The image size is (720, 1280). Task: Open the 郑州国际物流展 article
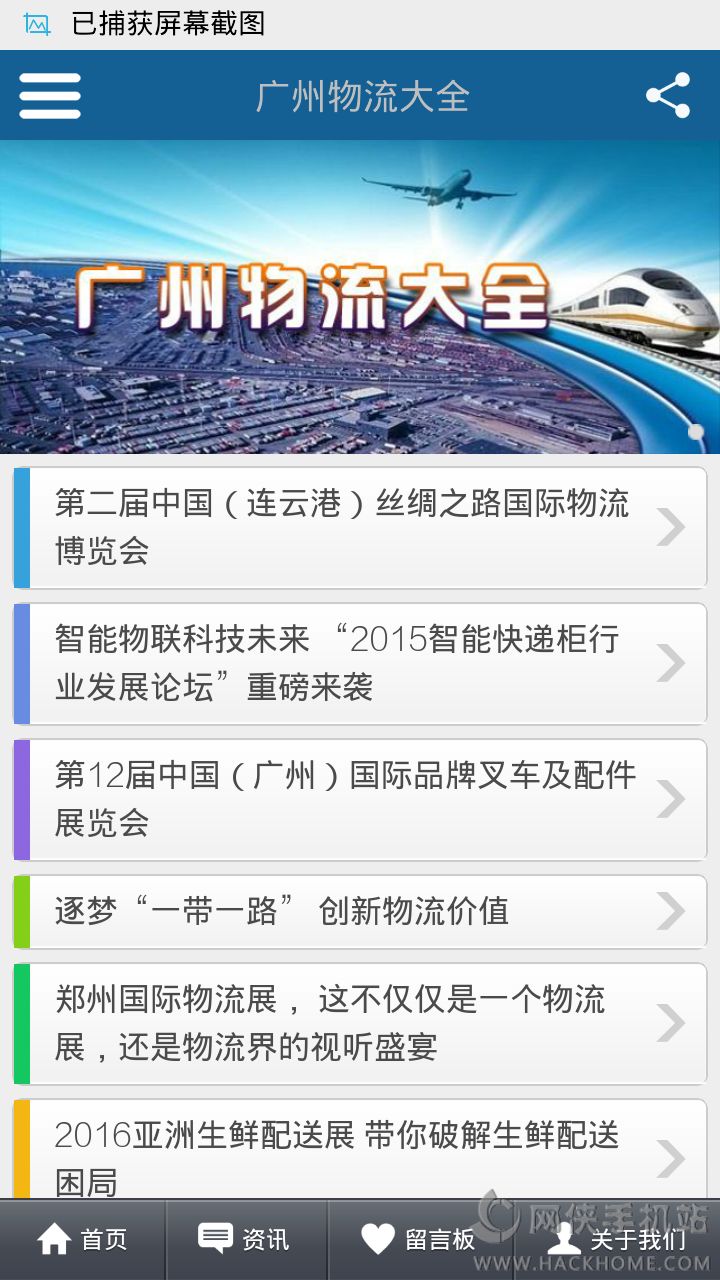pos(360,1023)
